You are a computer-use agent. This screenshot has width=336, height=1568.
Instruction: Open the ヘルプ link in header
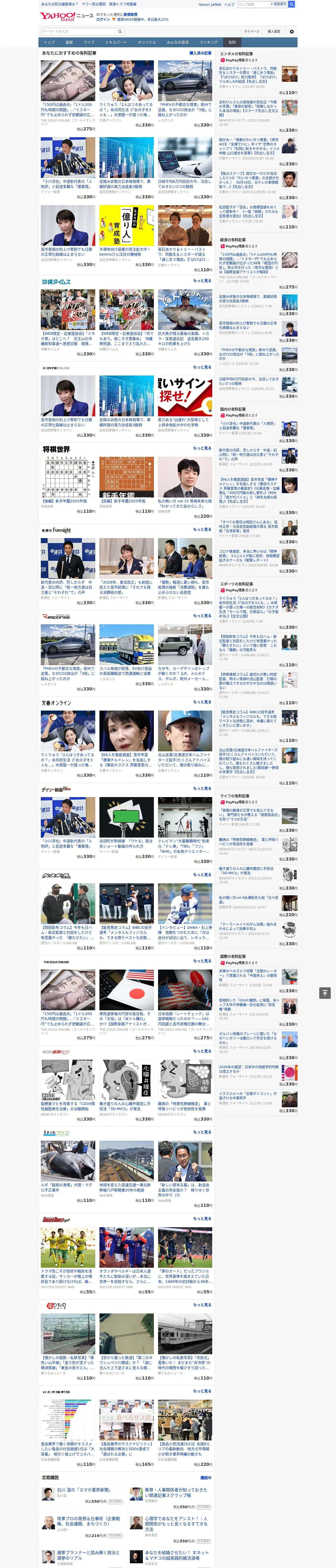[229, 4]
